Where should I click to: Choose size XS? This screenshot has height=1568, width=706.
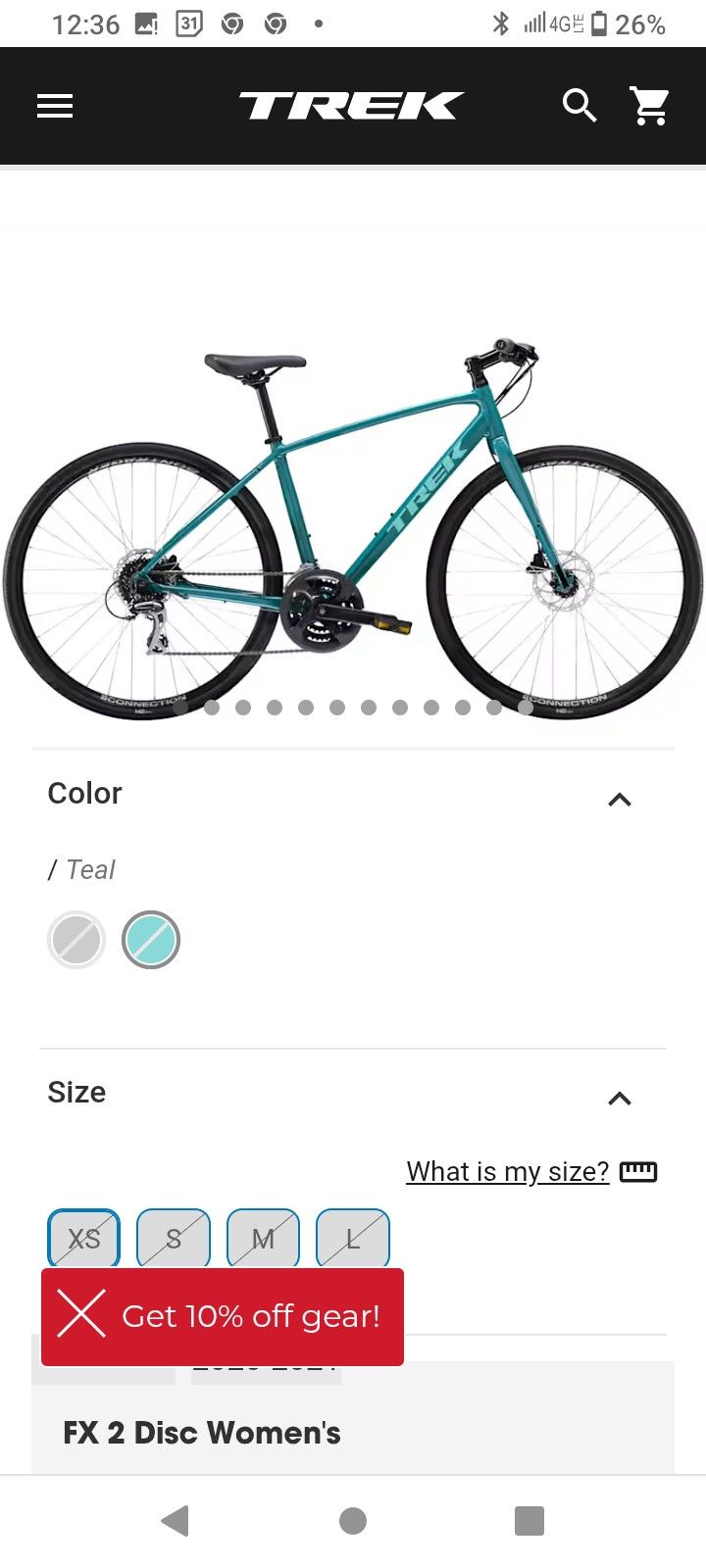(84, 1239)
